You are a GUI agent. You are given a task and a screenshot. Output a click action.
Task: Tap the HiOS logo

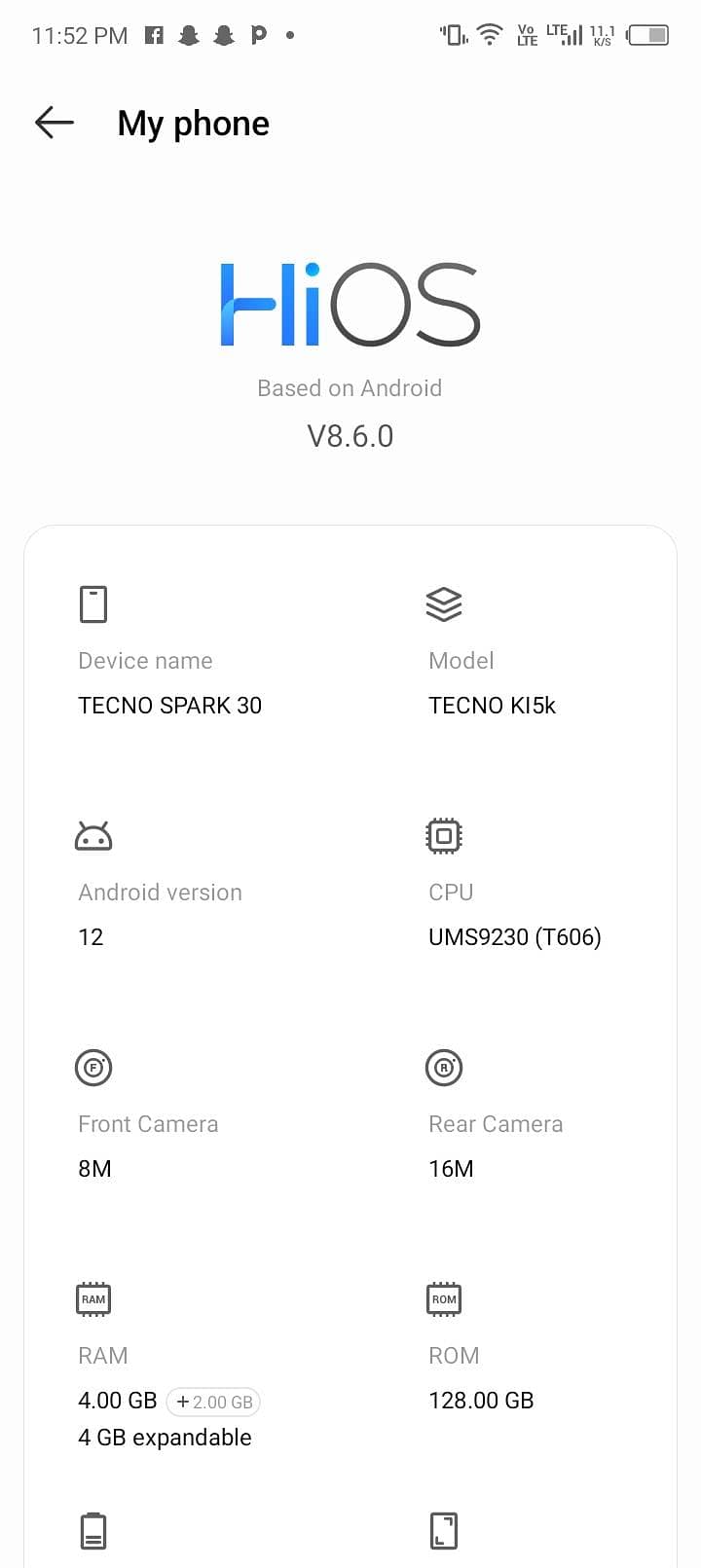350,303
